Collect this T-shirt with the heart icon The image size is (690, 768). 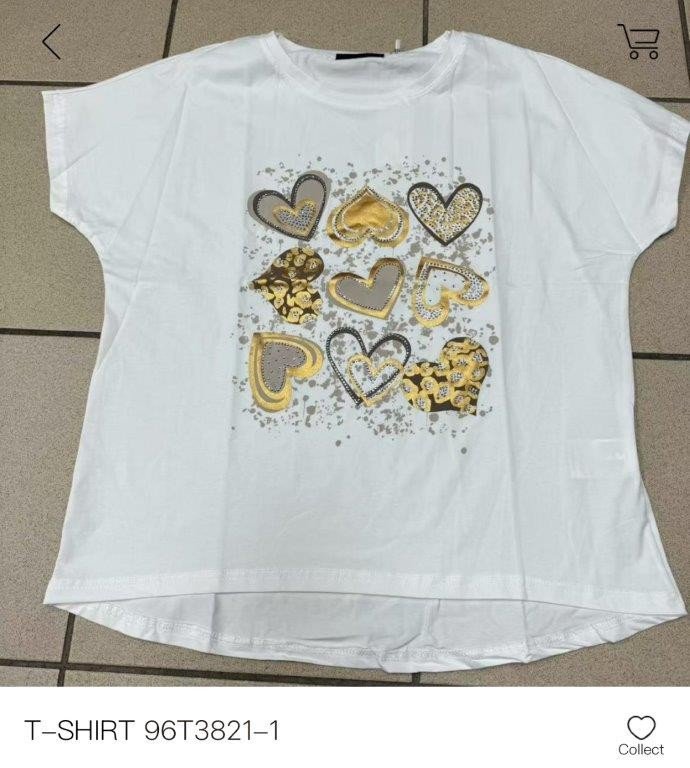(x=640, y=734)
